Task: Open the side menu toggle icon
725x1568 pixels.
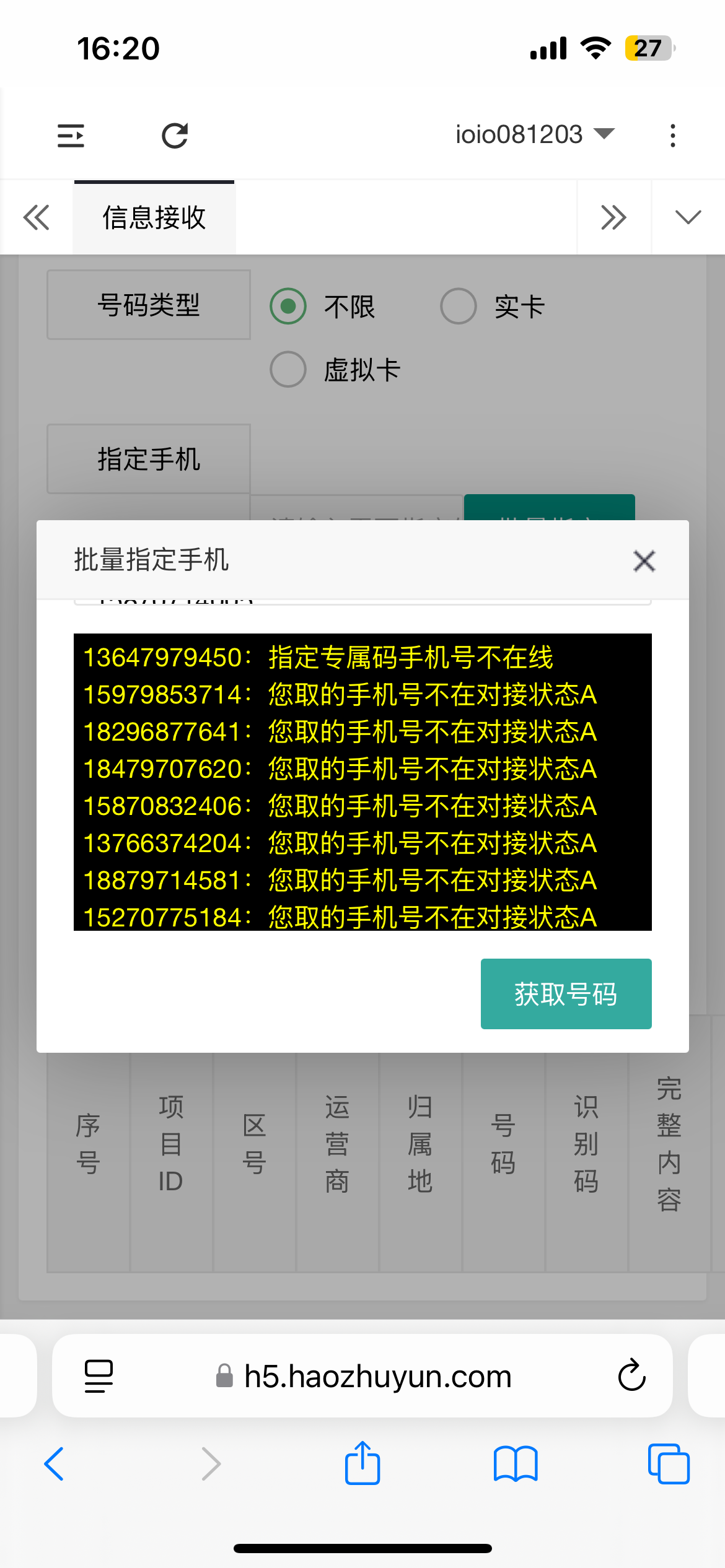Action: click(x=71, y=136)
